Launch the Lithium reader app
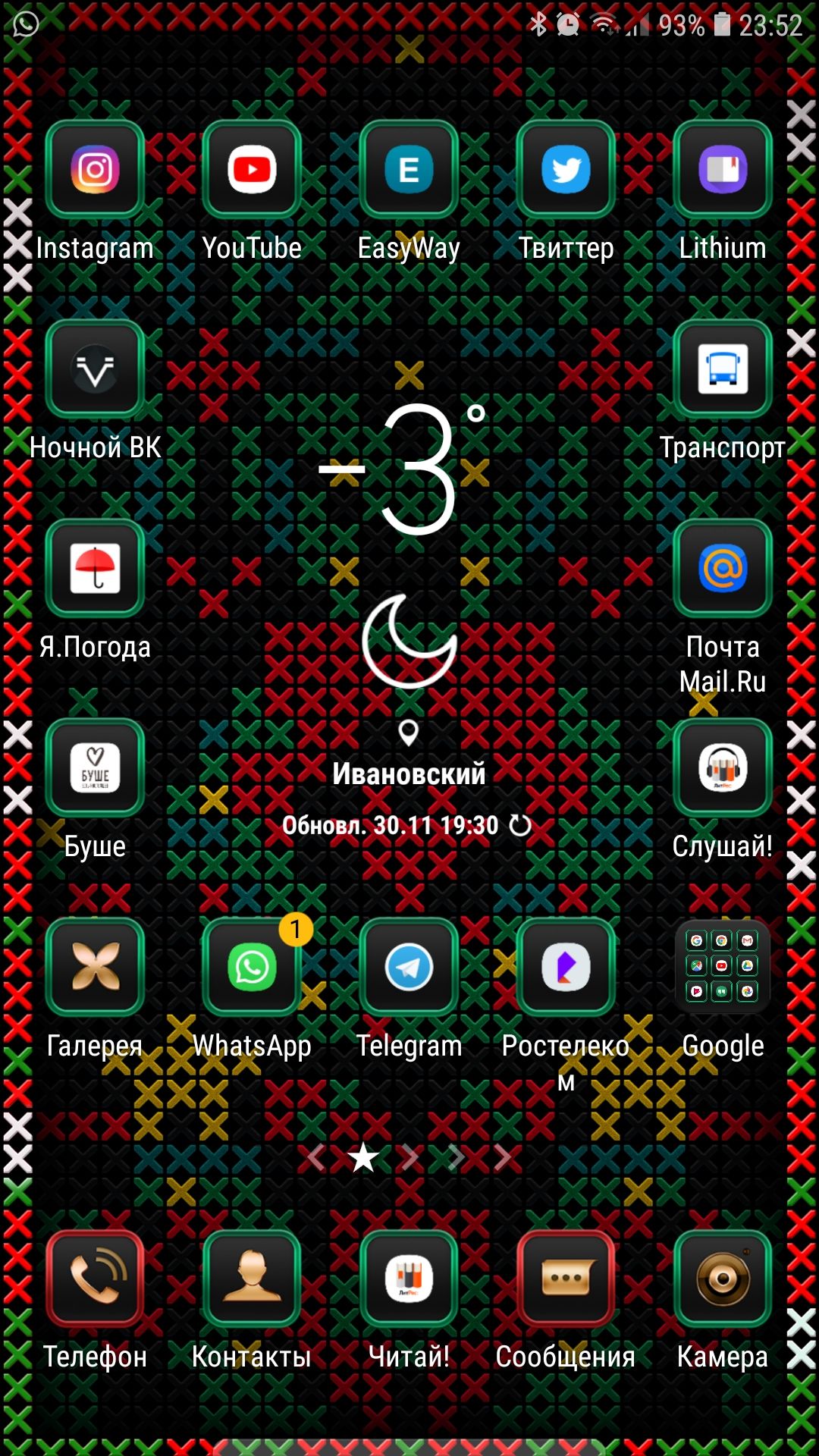The width and height of the screenshot is (819, 1456). coord(723,170)
